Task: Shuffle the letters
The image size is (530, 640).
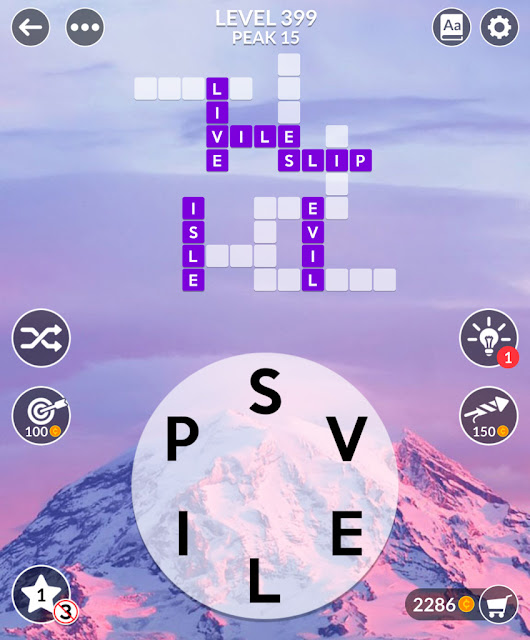Action: pos(41,338)
